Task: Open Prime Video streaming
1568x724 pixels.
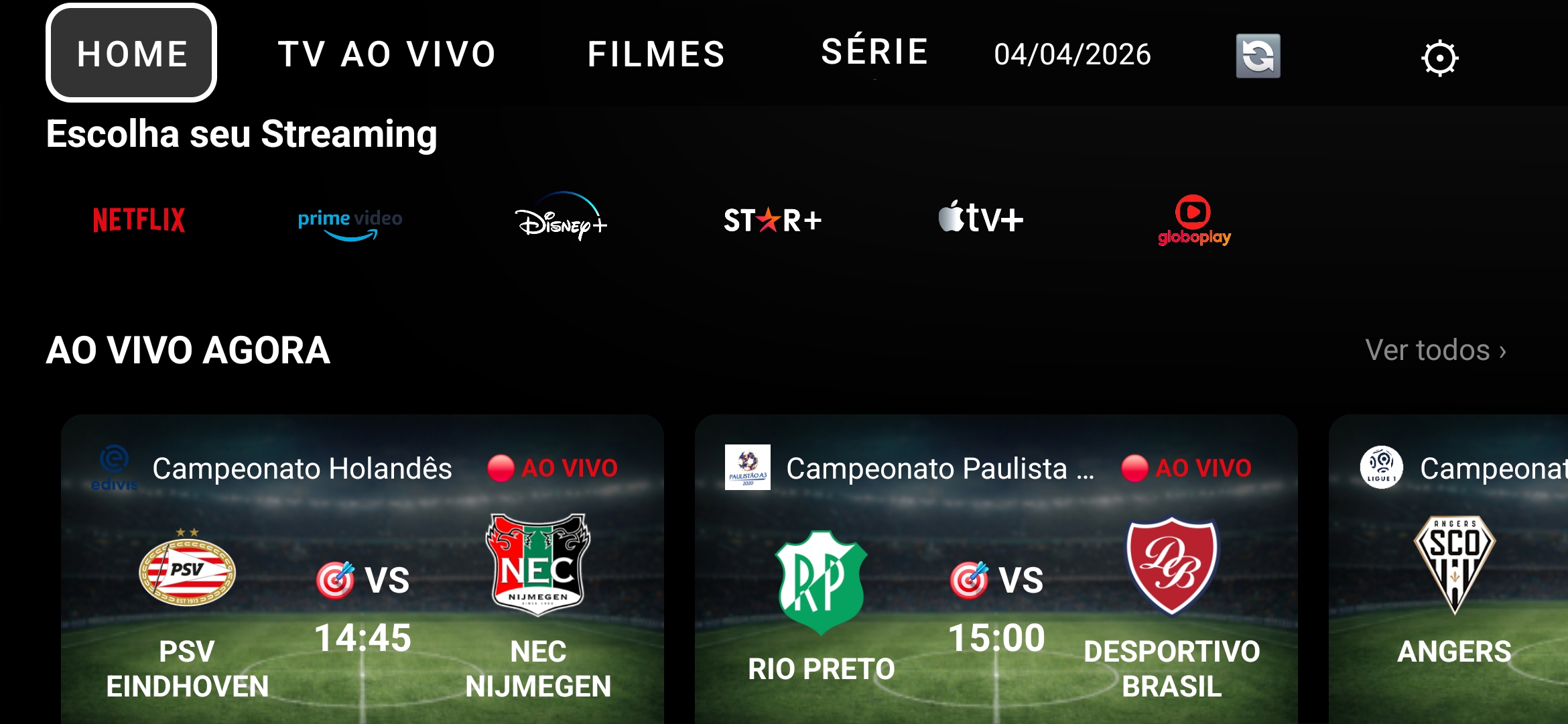Action: (x=350, y=223)
